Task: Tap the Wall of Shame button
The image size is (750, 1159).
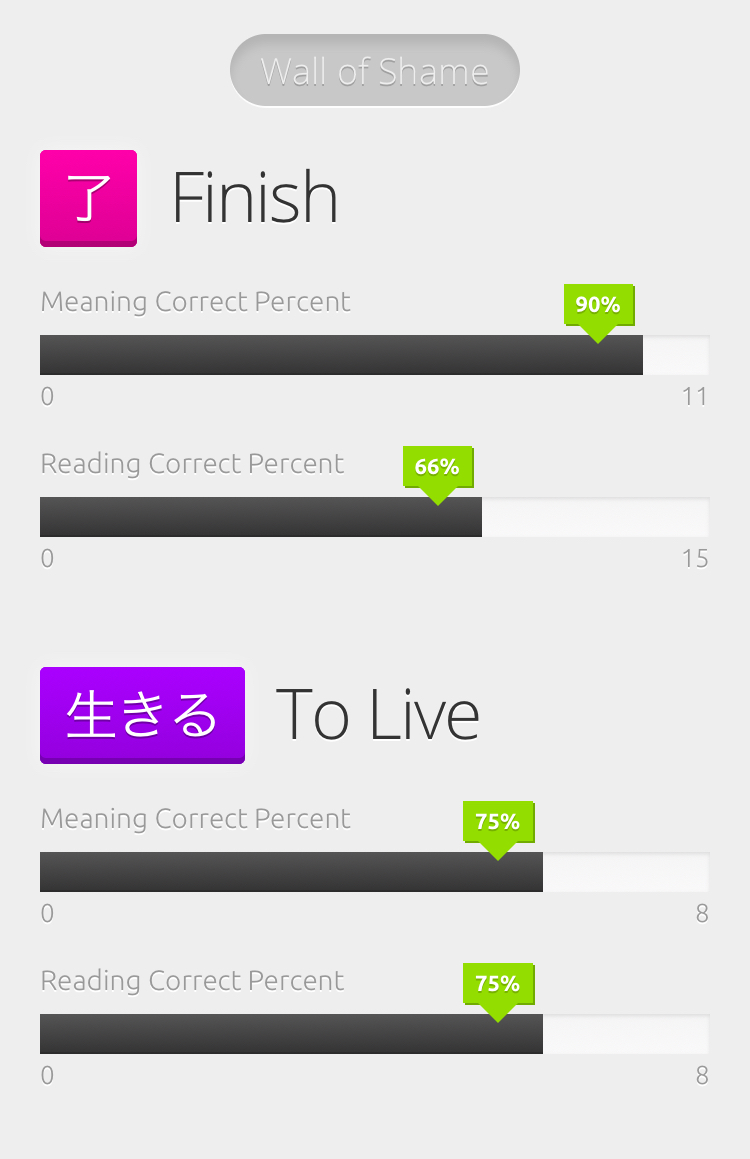Action: (x=374, y=71)
